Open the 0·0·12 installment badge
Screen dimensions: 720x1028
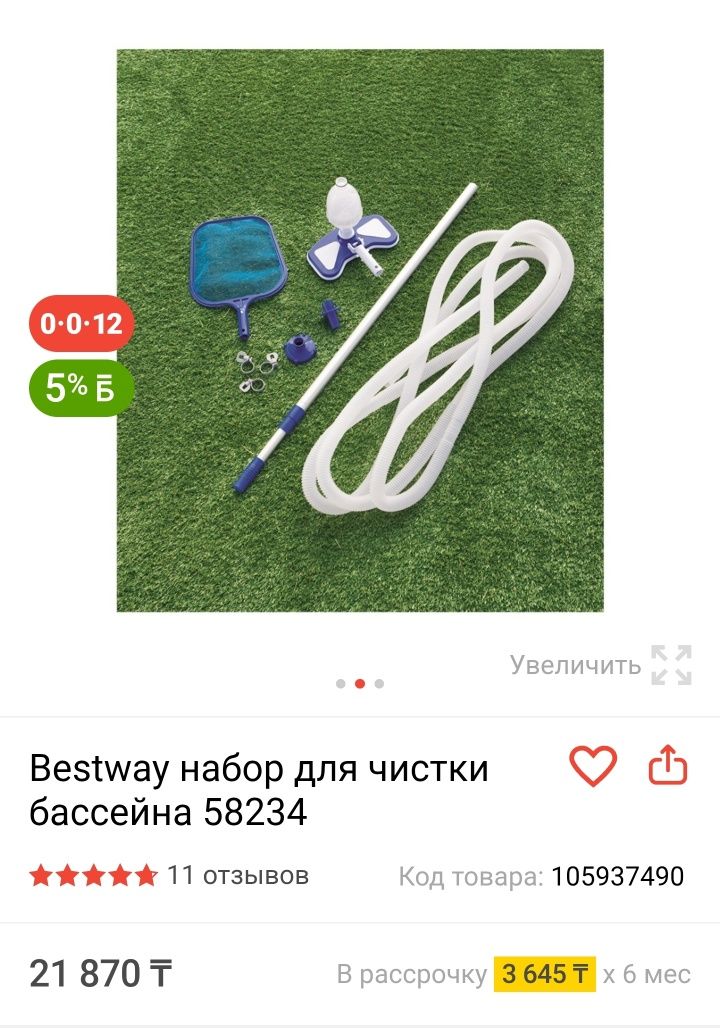[x=81, y=324]
